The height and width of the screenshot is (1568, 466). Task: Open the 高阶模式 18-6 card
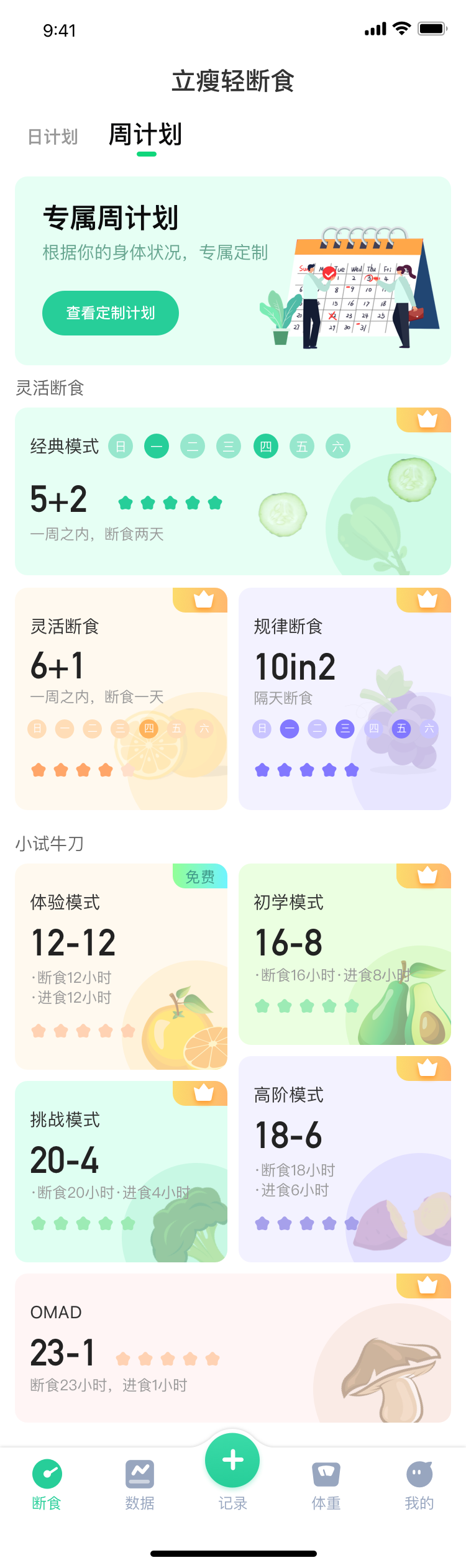tap(344, 1159)
